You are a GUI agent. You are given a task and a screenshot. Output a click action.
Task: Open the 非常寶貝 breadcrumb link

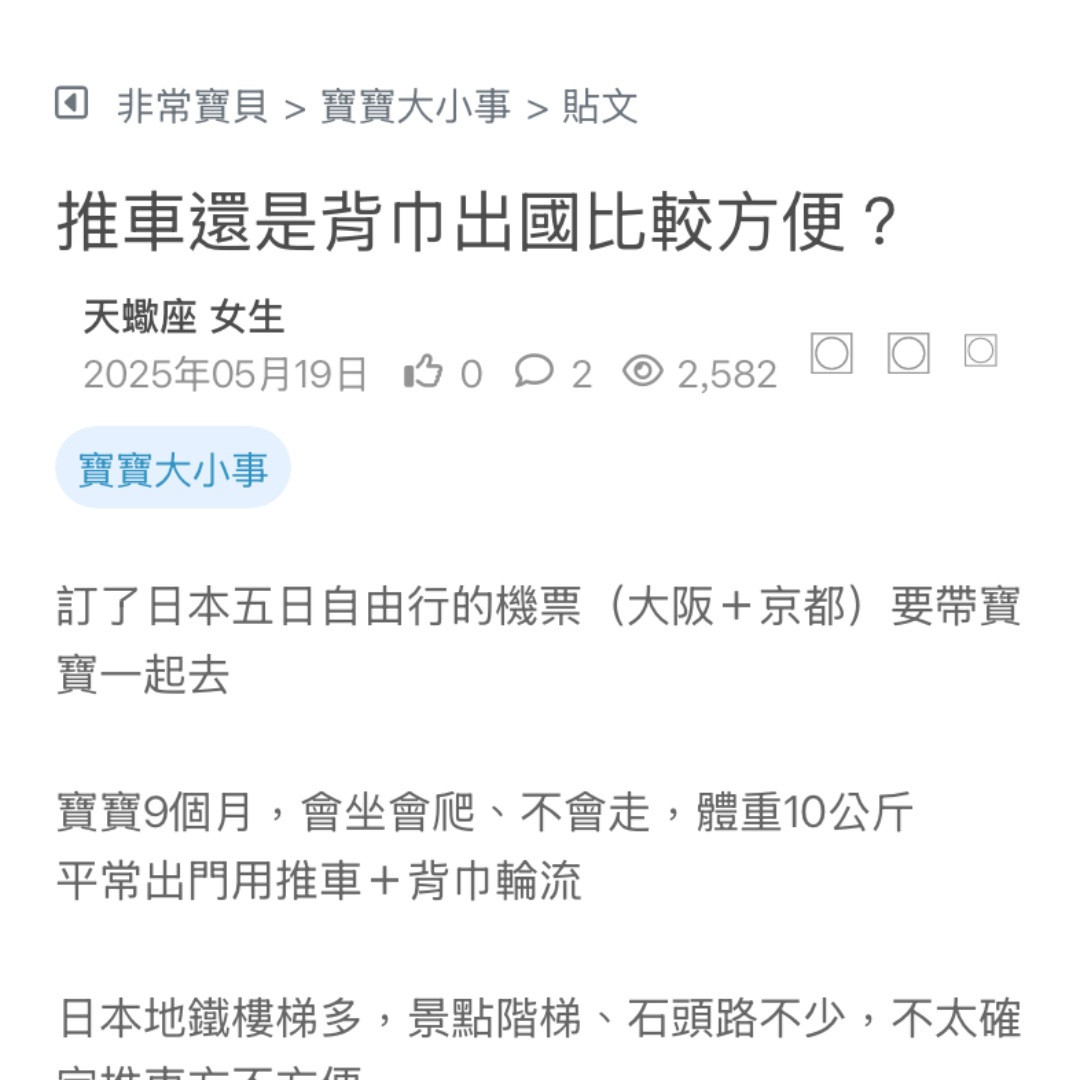point(192,106)
